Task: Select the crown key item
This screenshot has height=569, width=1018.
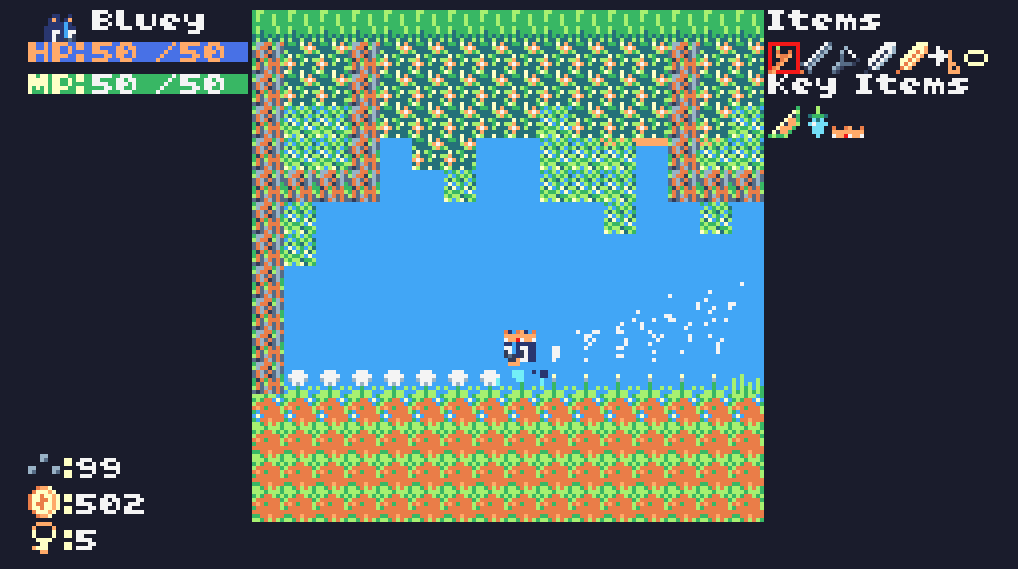Action: [x=848, y=130]
